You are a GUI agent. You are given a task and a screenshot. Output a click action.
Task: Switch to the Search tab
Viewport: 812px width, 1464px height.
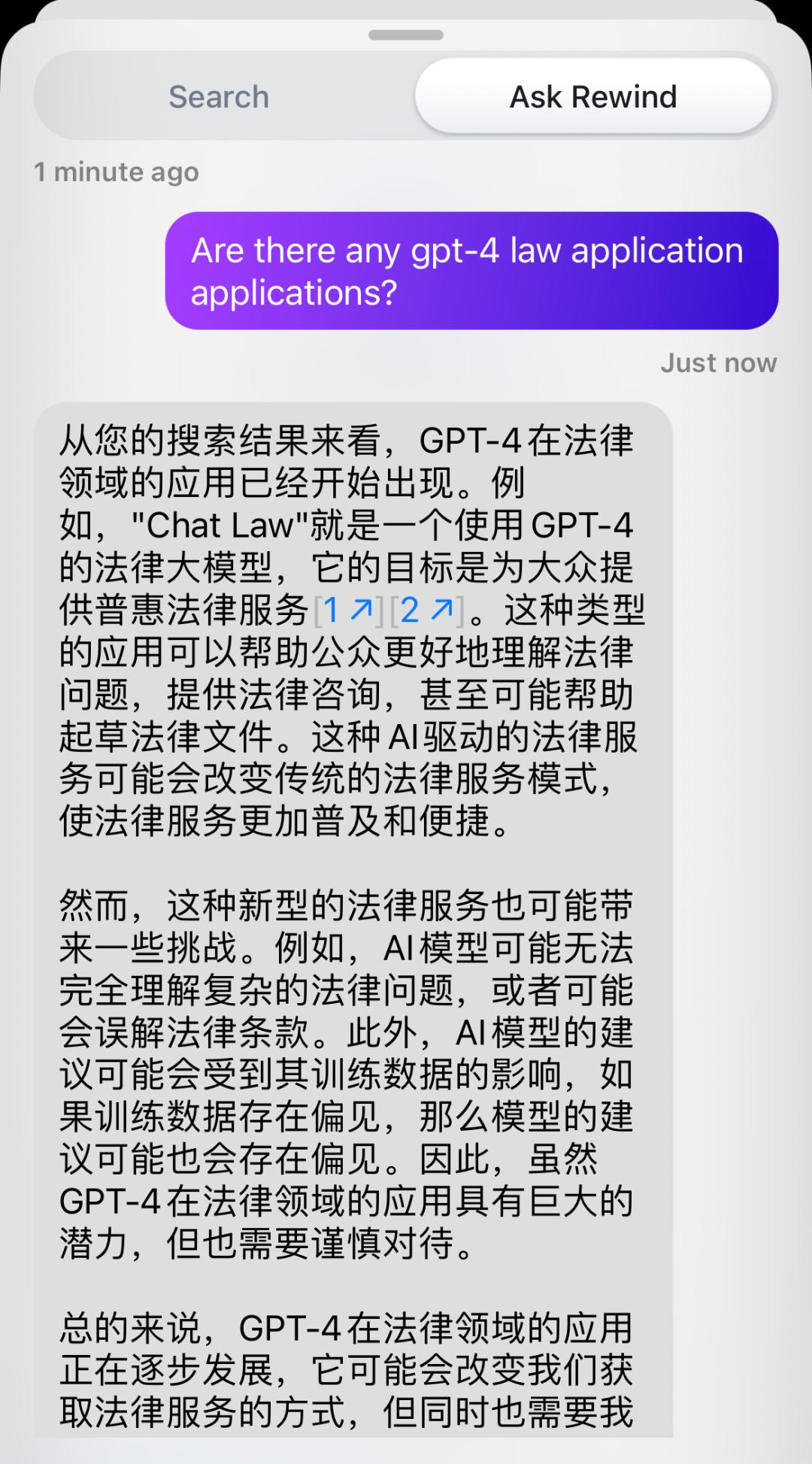219,97
